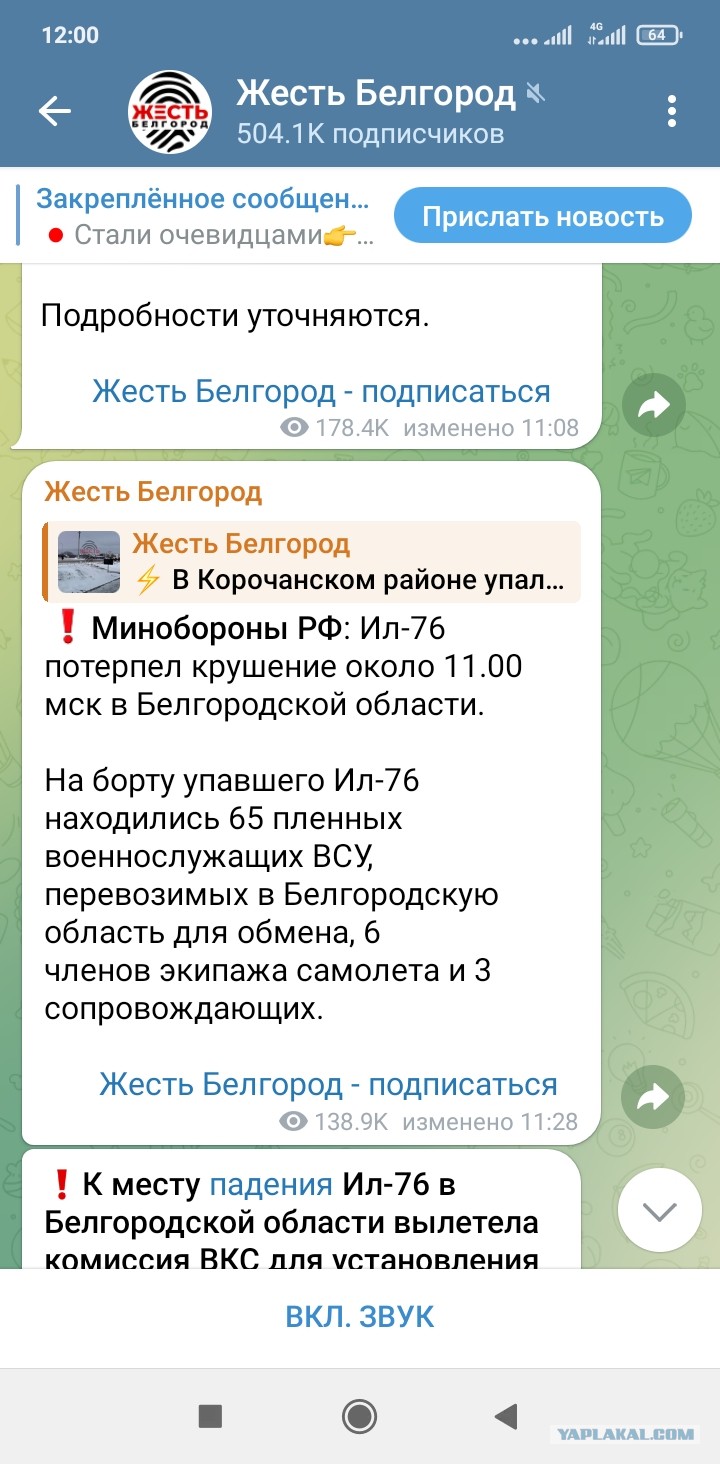Open quoted reply В Корочанском районе упал

pyautogui.click(x=312, y=561)
